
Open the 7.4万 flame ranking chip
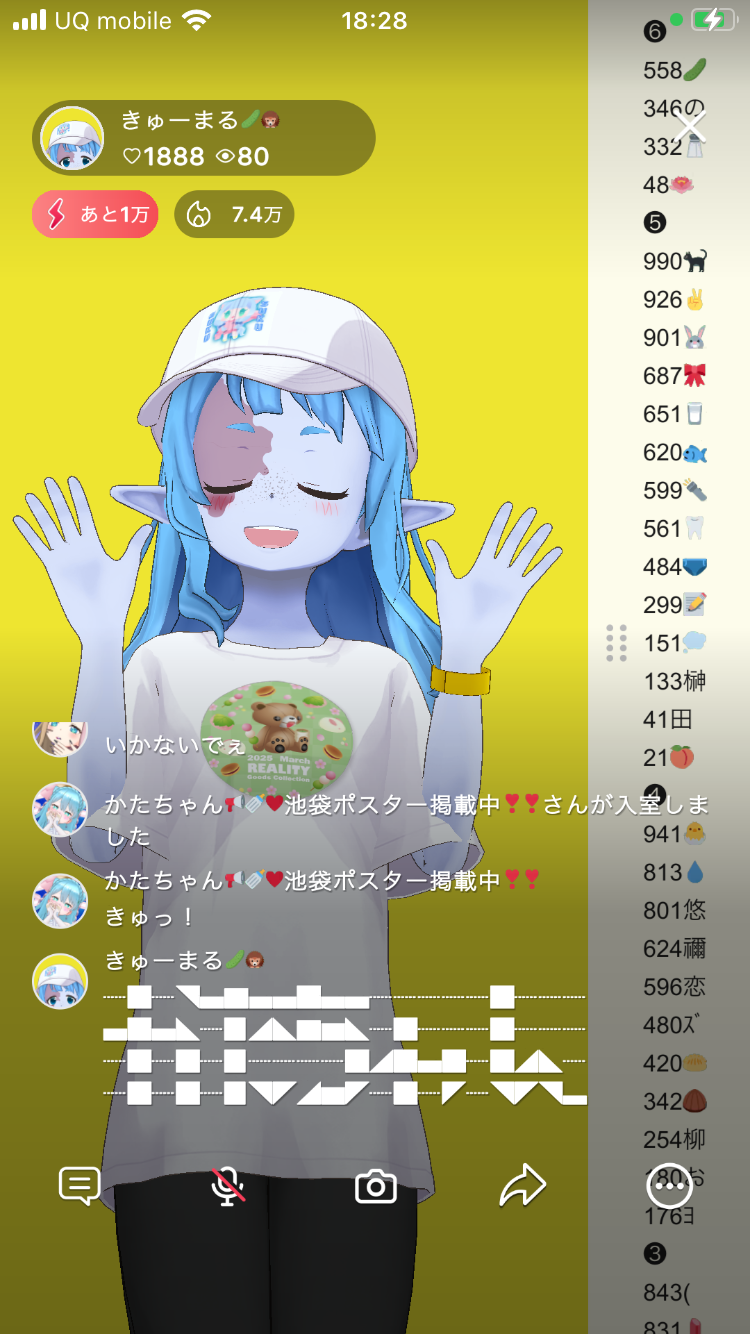pyautogui.click(x=234, y=214)
